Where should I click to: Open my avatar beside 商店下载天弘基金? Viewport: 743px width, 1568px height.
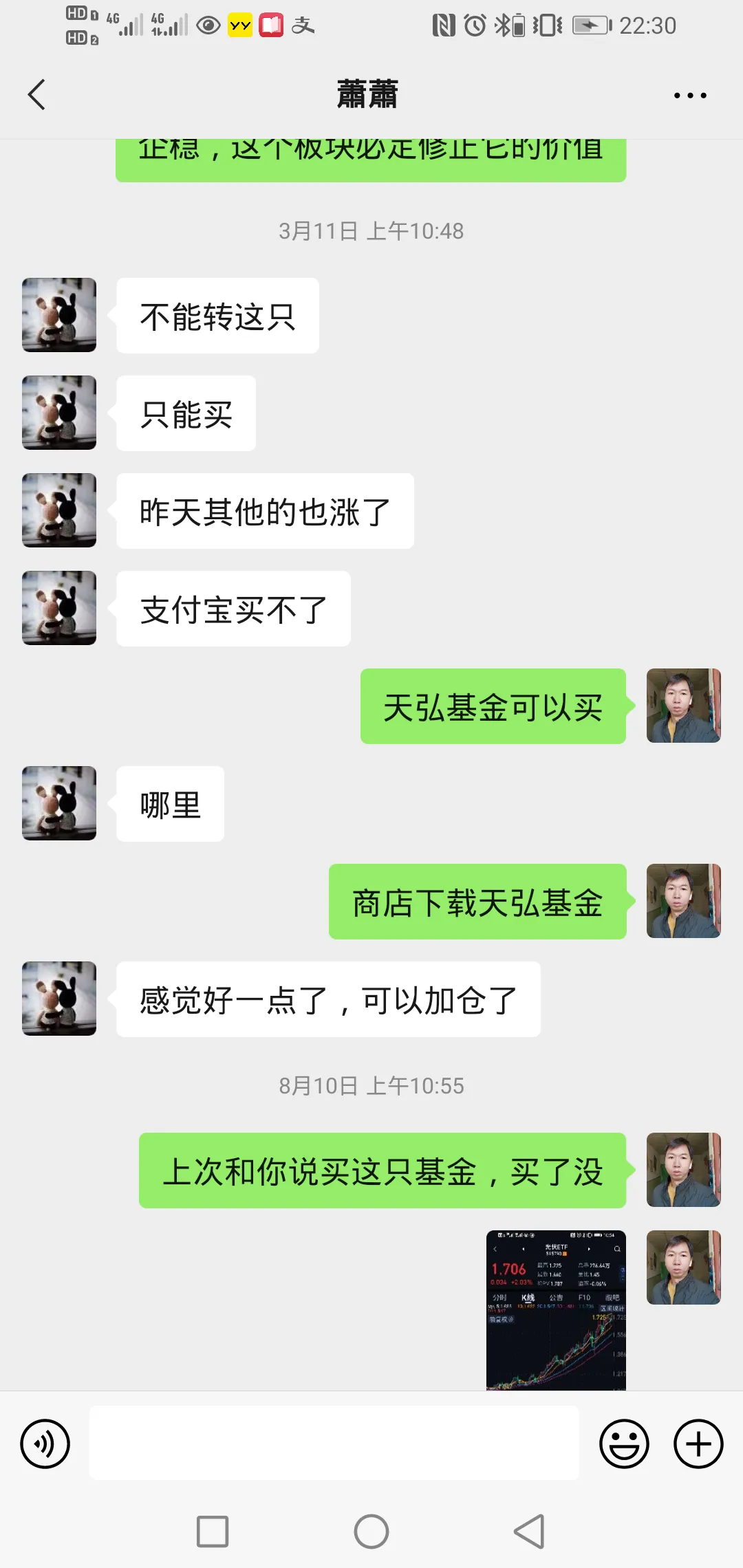pos(683,901)
